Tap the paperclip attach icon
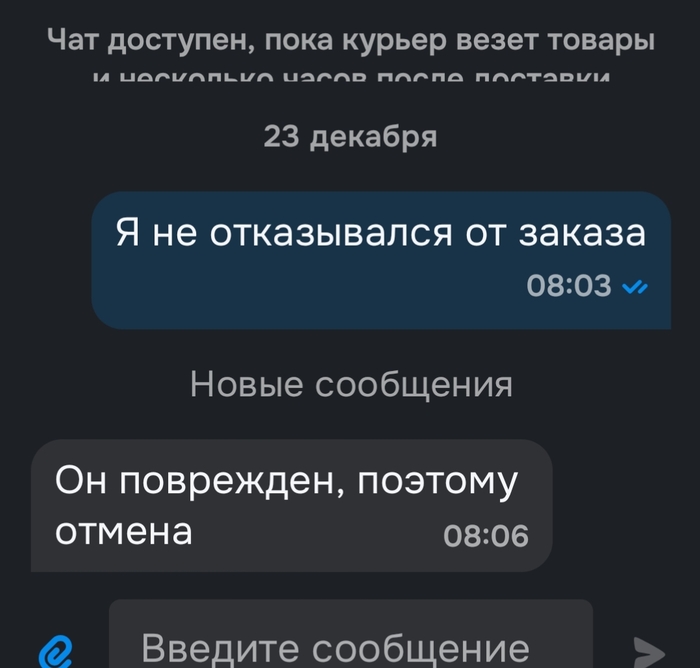The height and width of the screenshot is (668, 700). click(56, 650)
